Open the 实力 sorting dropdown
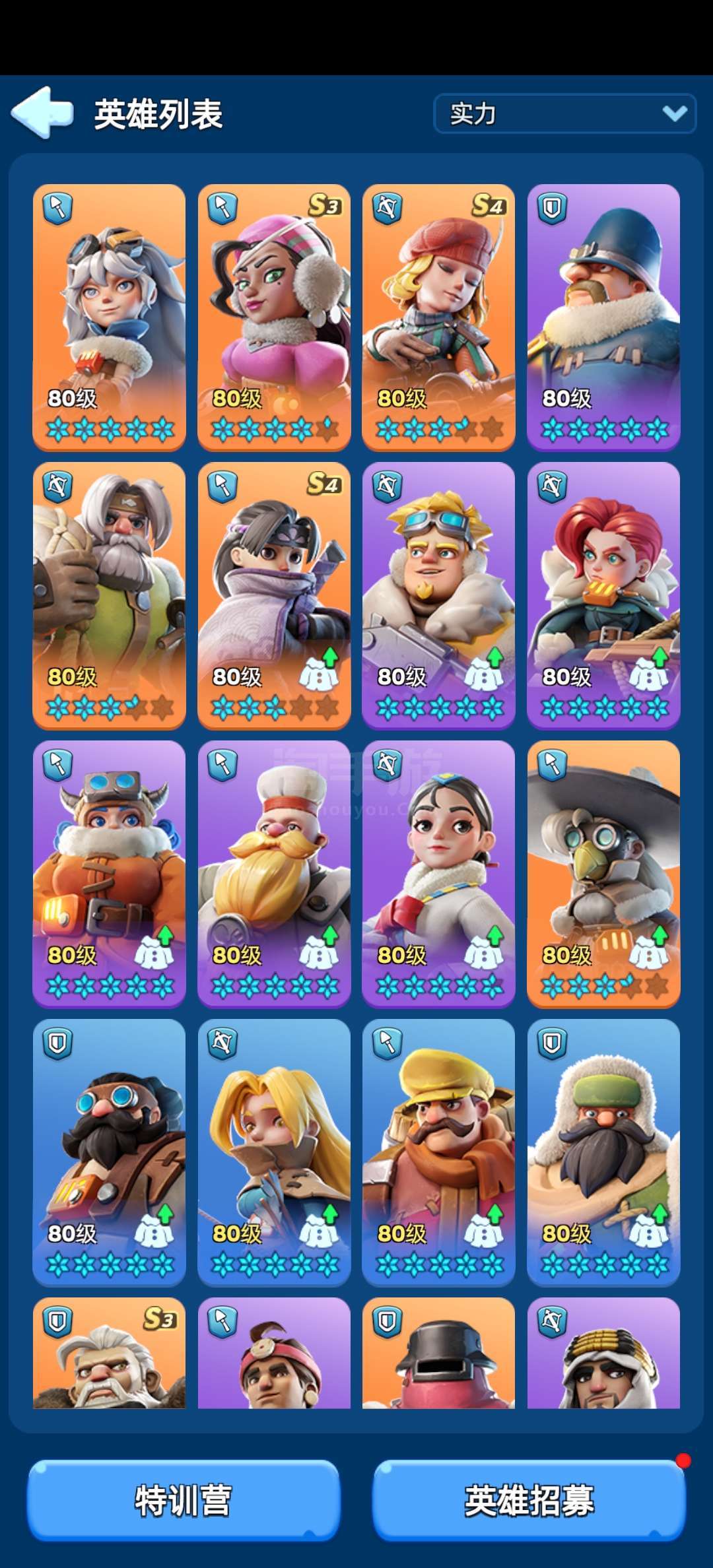This screenshot has height=1568, width=713. pos(565,114)
